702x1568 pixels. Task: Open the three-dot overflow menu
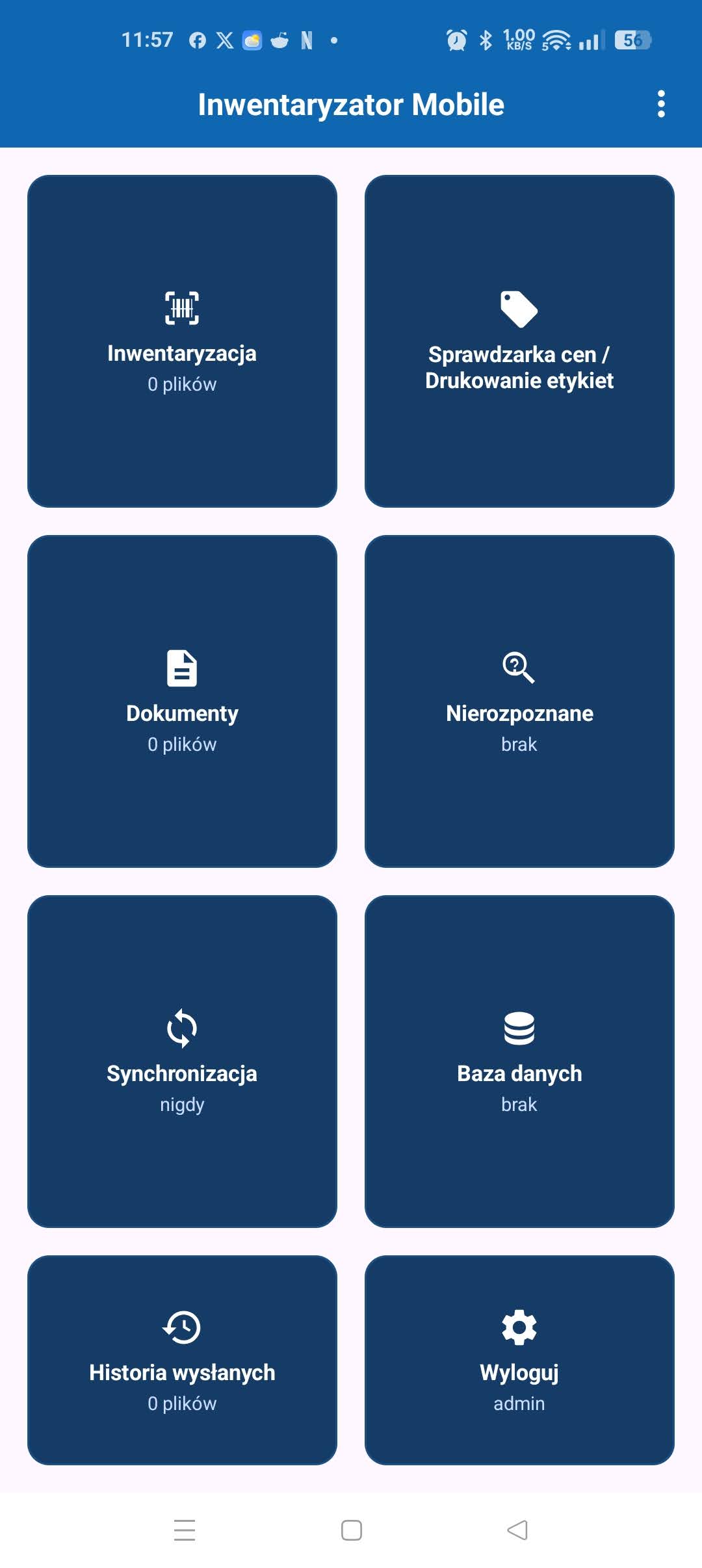click(x=661, y=104)
